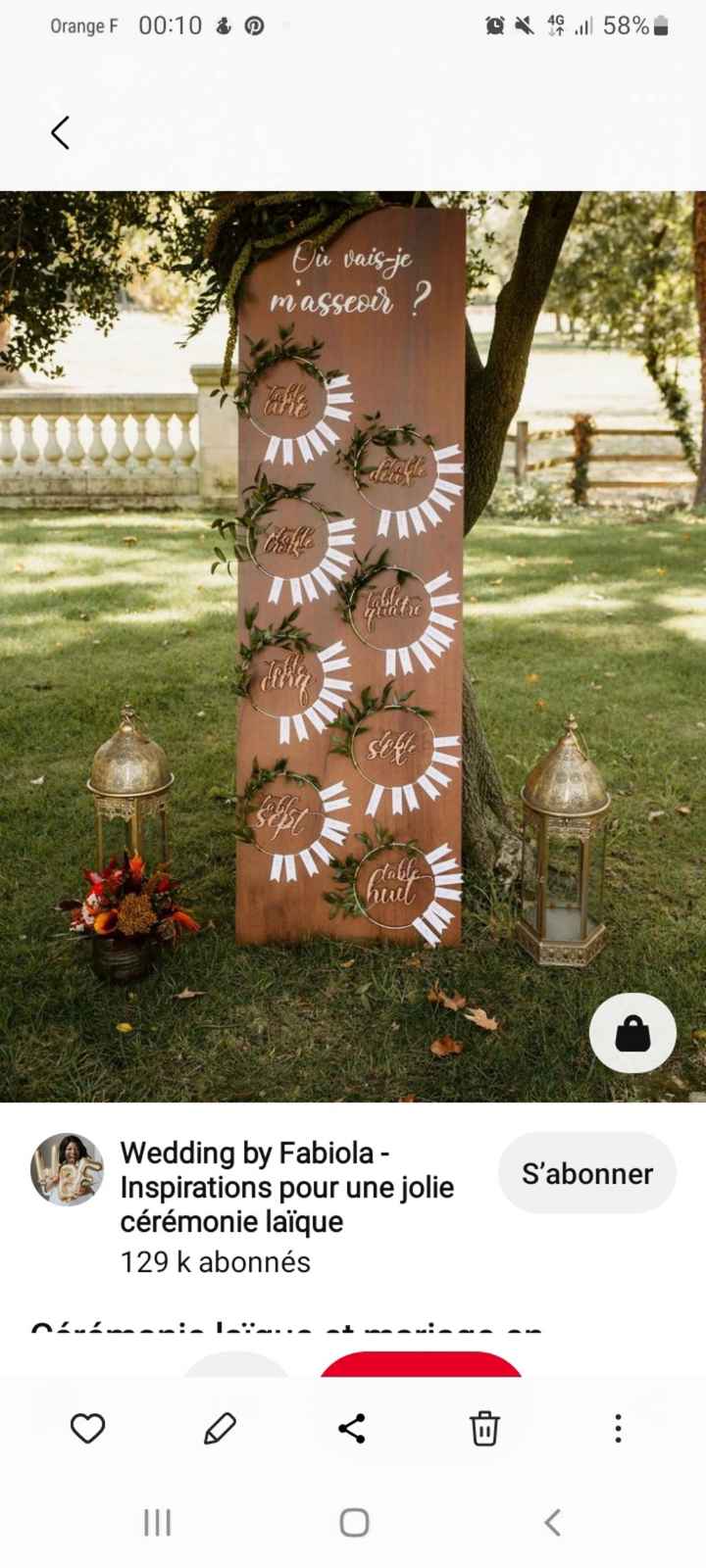706x1568 pixels.
Task: Share this screenshot
Action: 352,1429
